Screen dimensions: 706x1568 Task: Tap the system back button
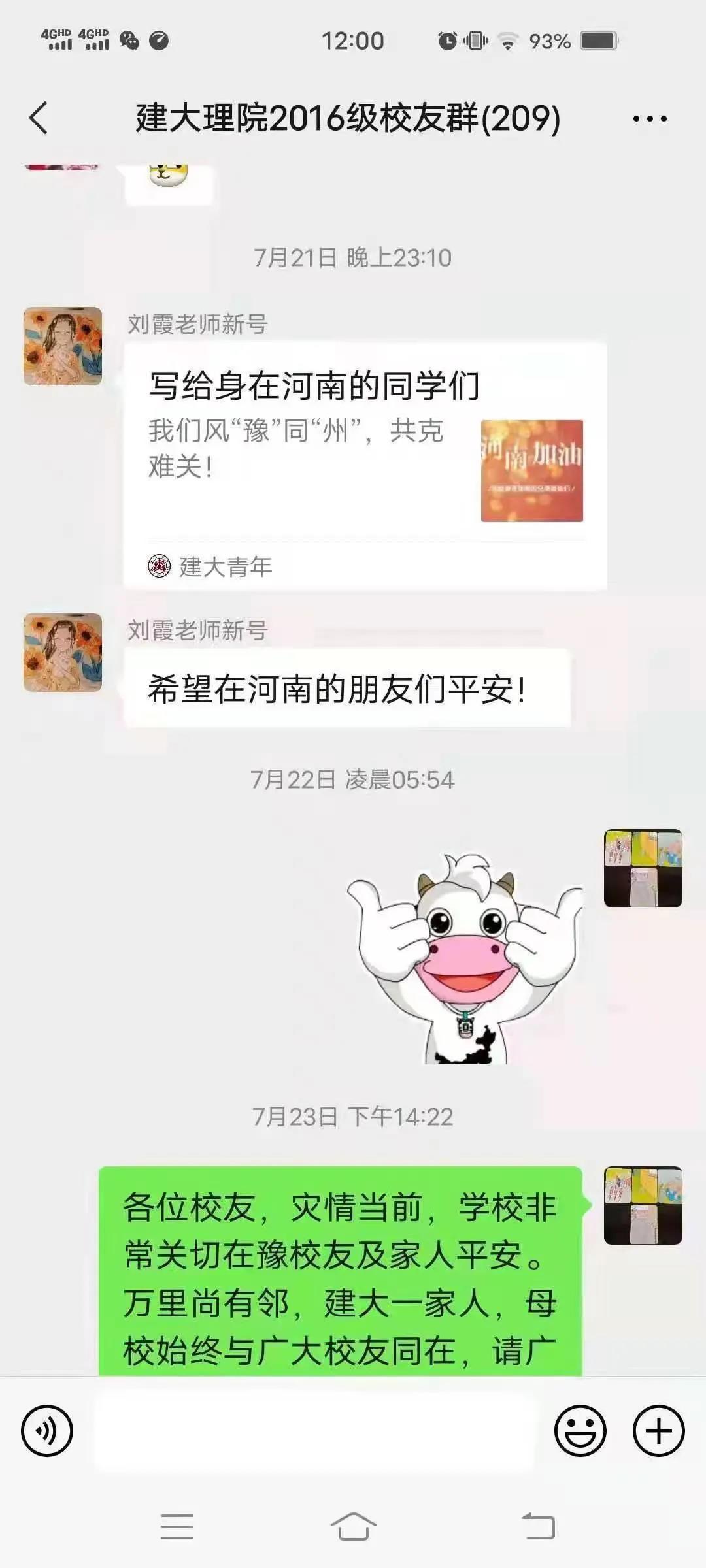tap(538, 1527)
